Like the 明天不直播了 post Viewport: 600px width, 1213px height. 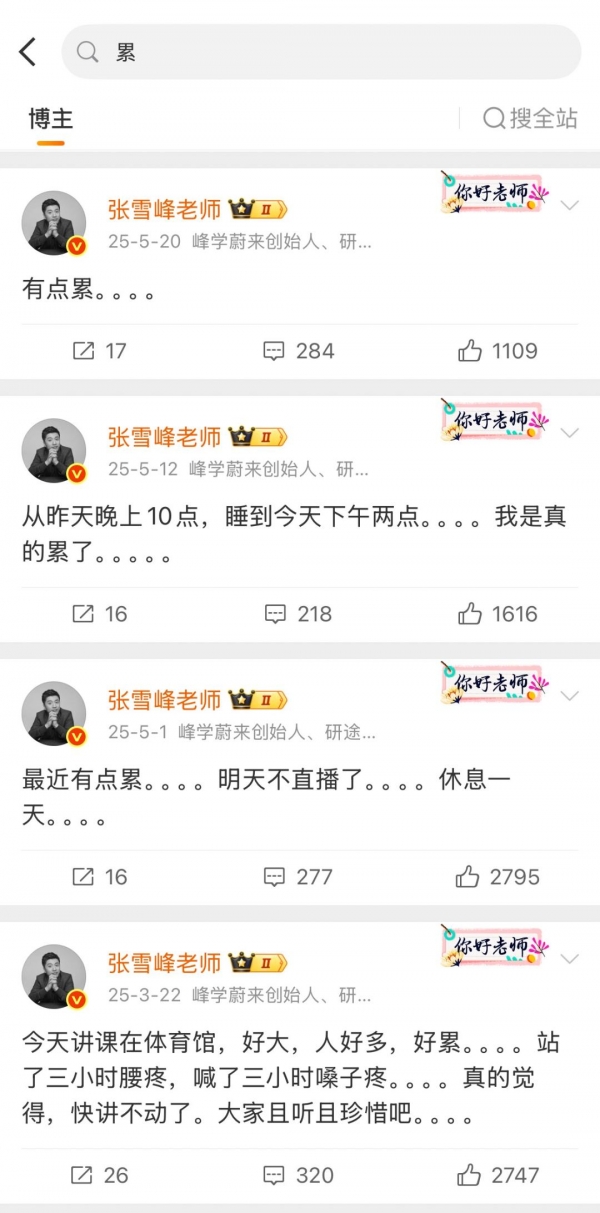497,877
